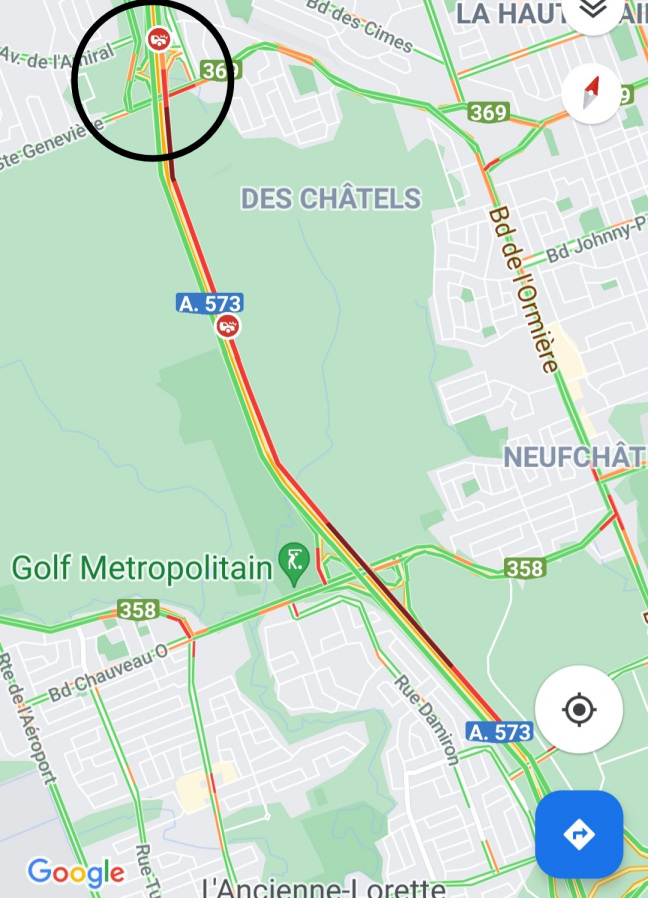
Task: Open the map layers selector
Action: click(x=594, y=8)
